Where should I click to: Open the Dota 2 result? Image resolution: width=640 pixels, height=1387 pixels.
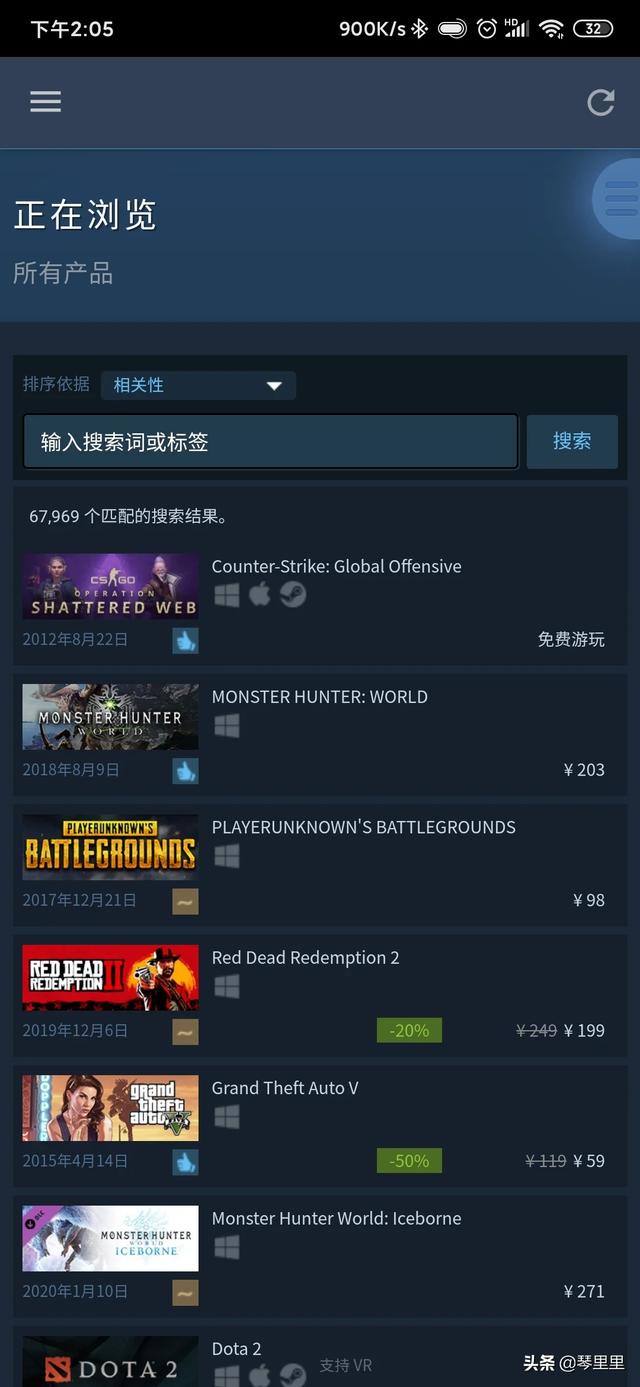coord(236,1349)
